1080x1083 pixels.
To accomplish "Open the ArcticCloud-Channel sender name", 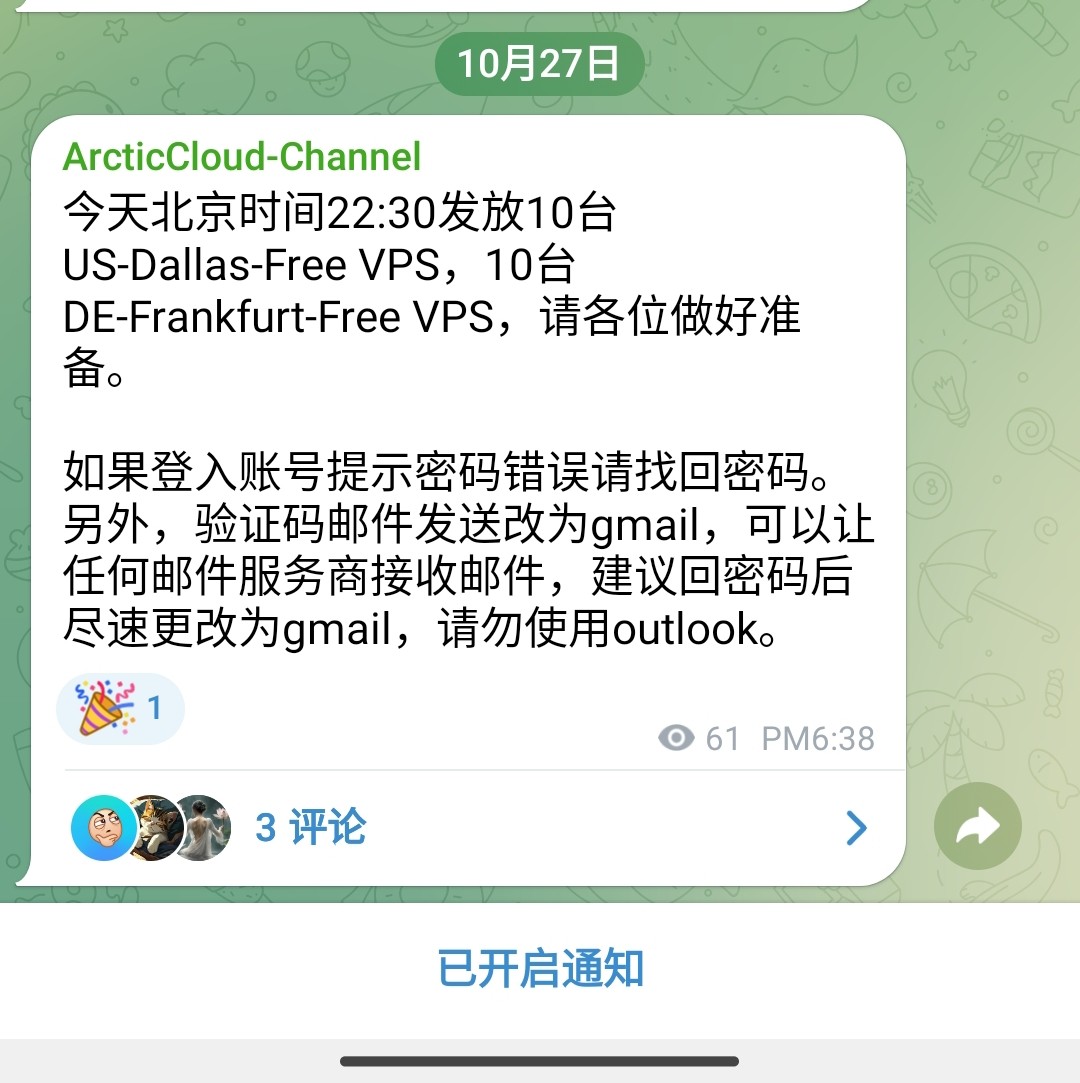I will point(242,157).
